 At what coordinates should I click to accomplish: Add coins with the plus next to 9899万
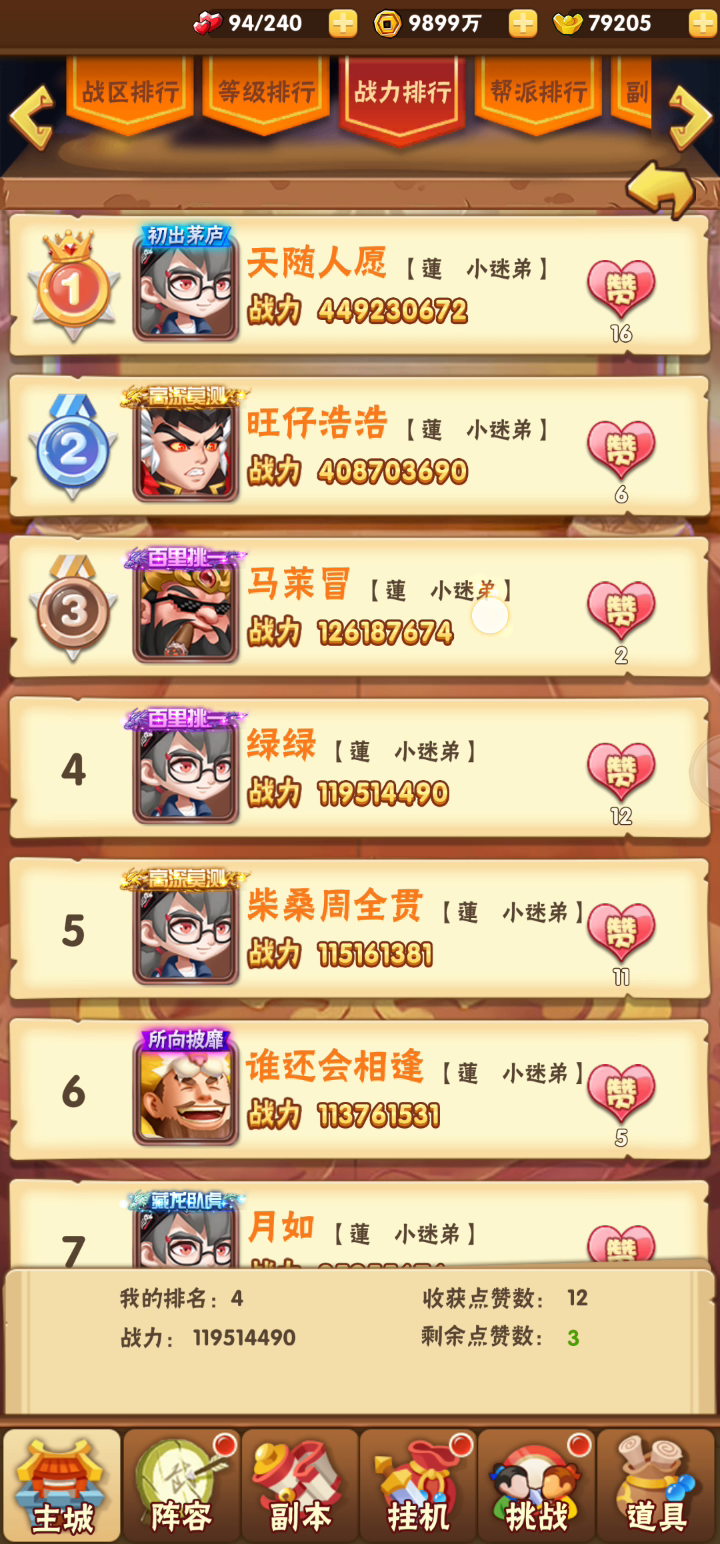[x=522, y=23]
